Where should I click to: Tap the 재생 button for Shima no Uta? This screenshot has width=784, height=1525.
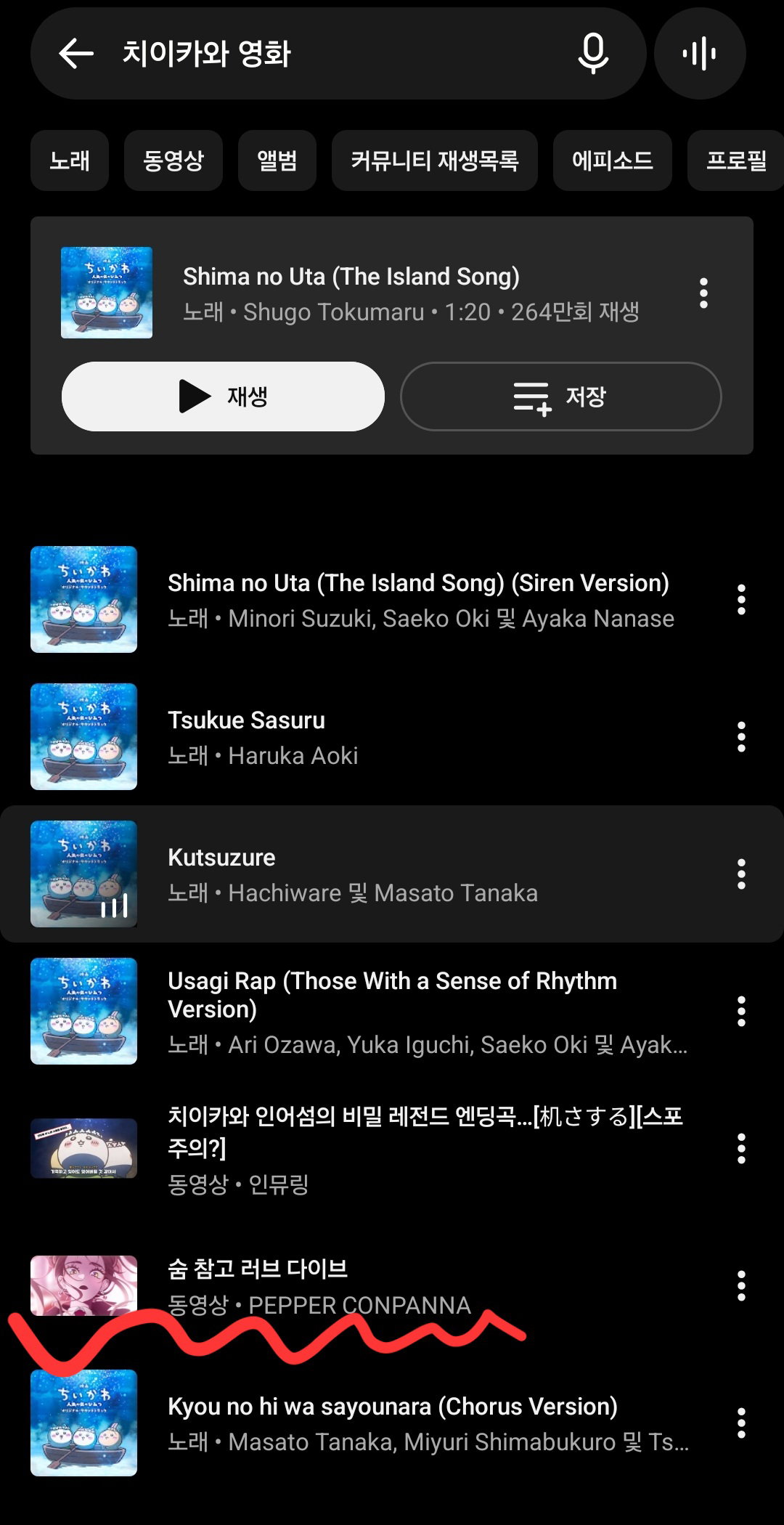pos(223,396)
